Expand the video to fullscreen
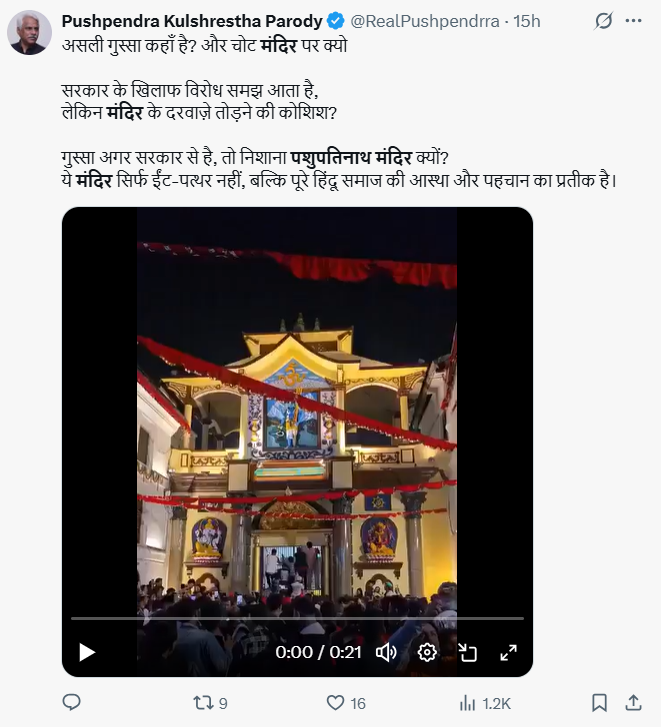Viewport: 661px width, 727px height. click(x=508, y=652)
